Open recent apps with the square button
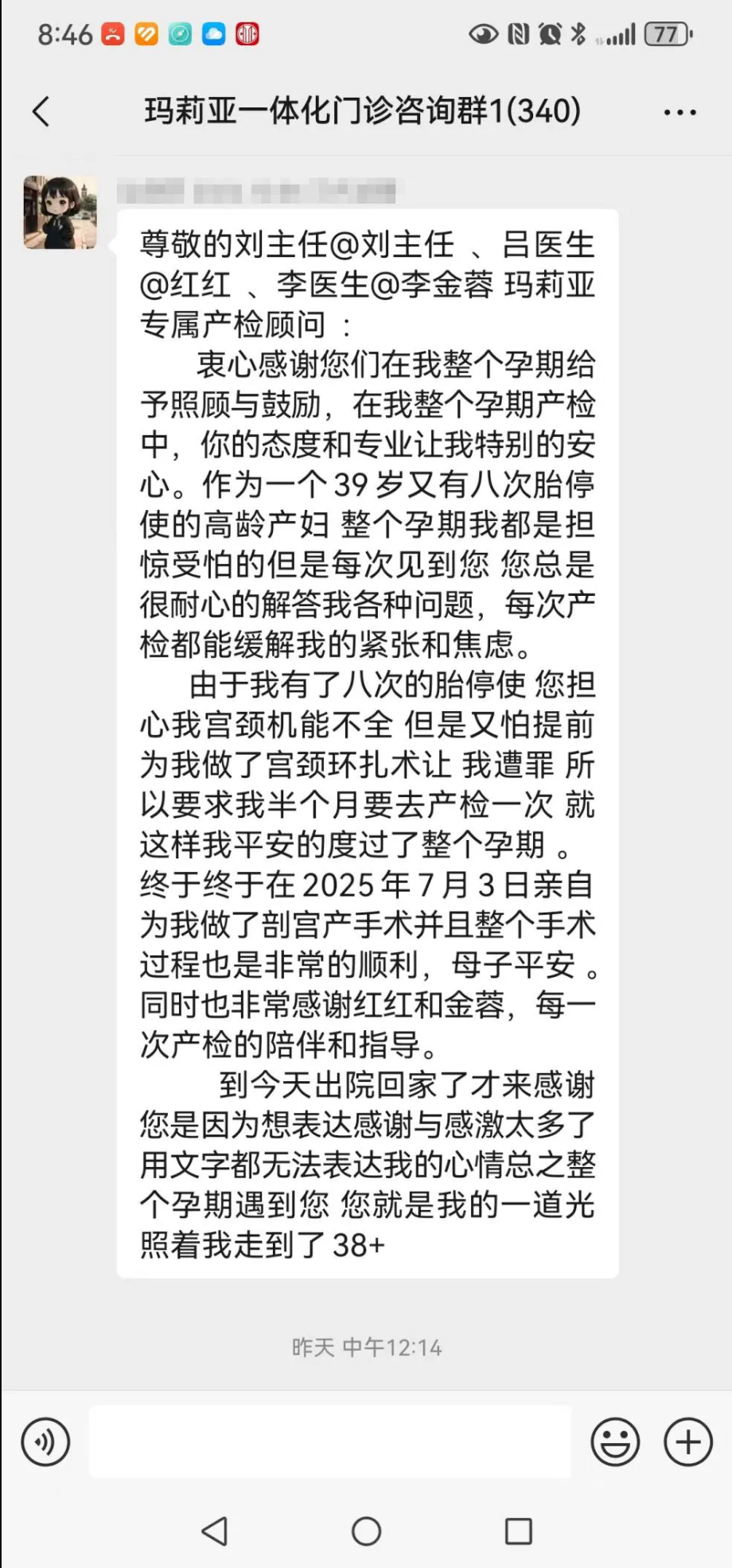Screen dimensions: 732x1568 click(x=519, y=1531)
